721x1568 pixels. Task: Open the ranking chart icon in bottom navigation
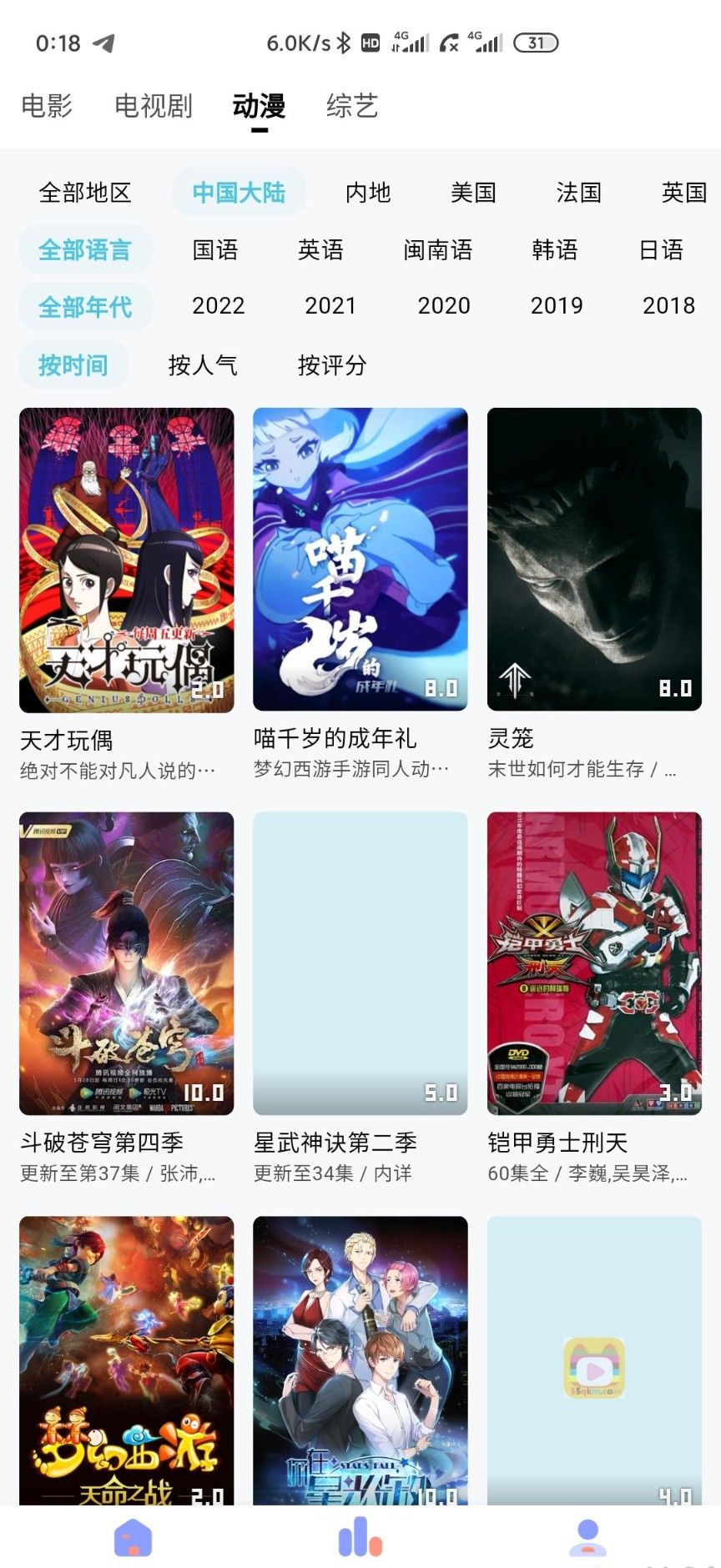359,1536
